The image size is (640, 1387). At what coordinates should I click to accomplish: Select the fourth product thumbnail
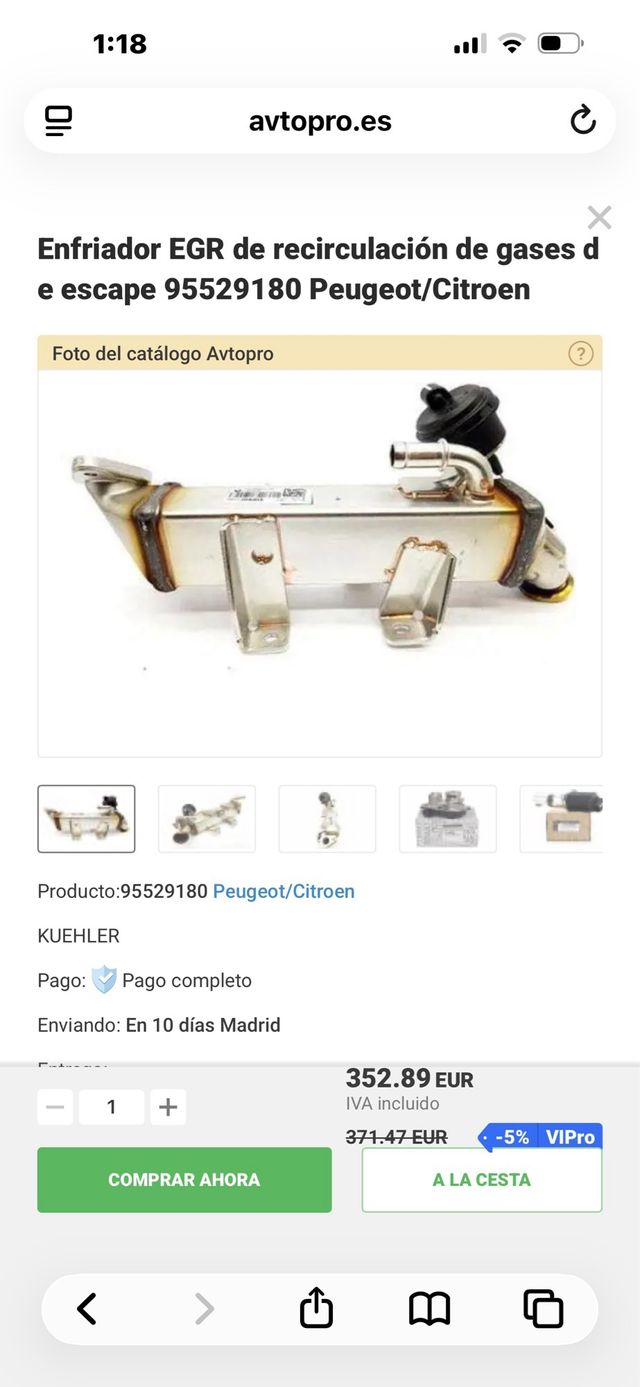(447, 818)
